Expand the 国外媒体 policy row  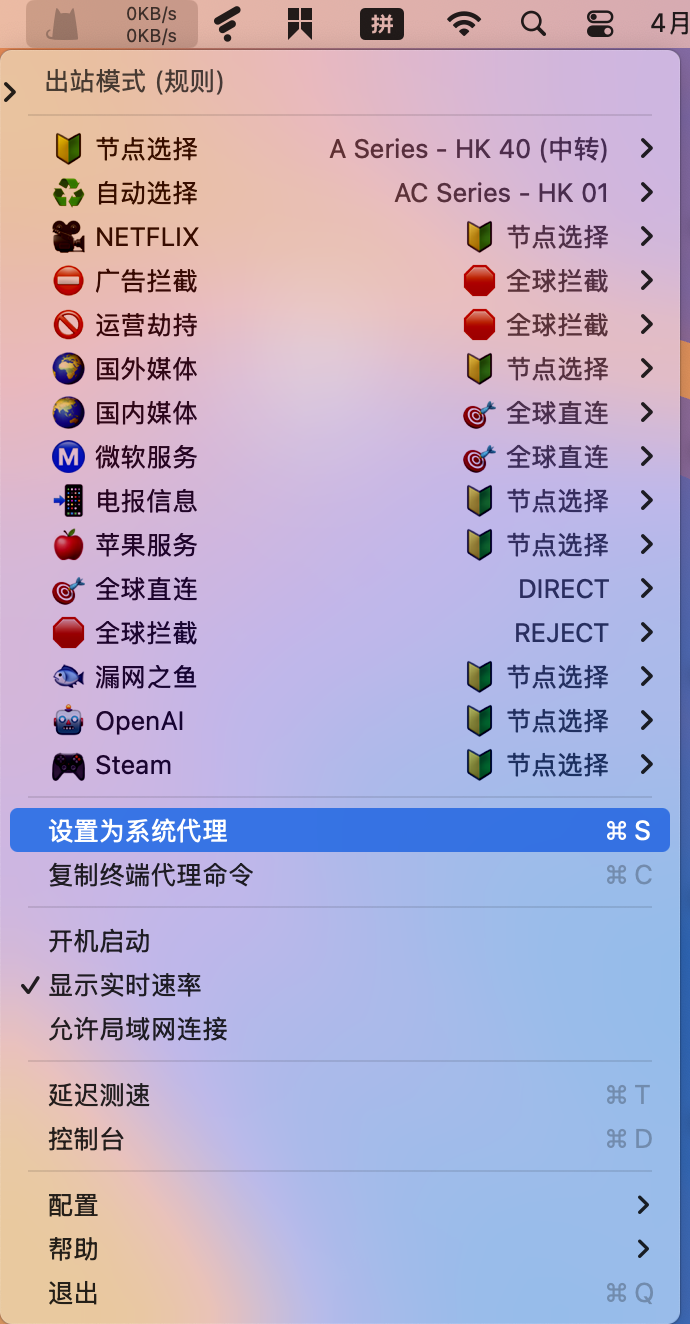coord(340,369)
